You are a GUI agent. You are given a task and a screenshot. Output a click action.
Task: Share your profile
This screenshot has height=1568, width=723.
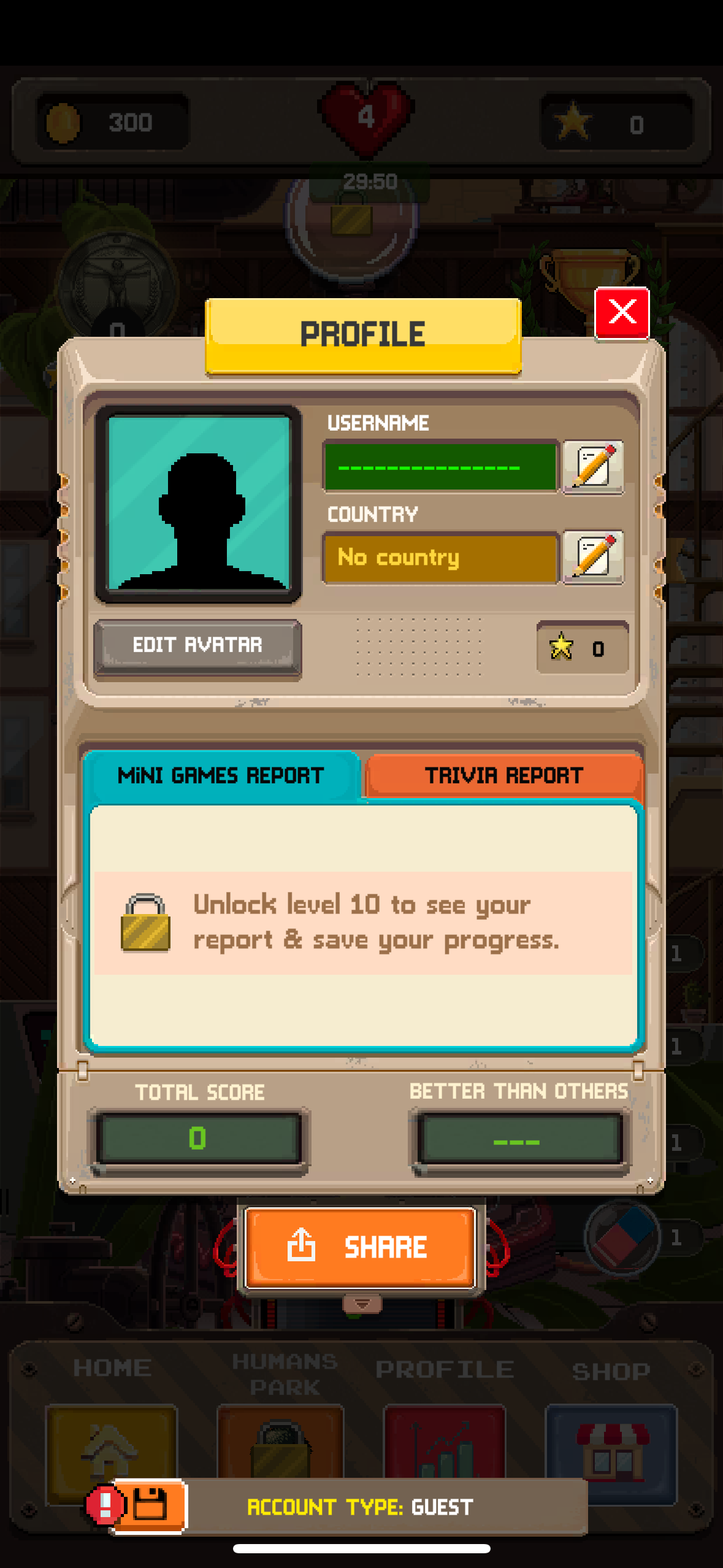point(360,1248)
